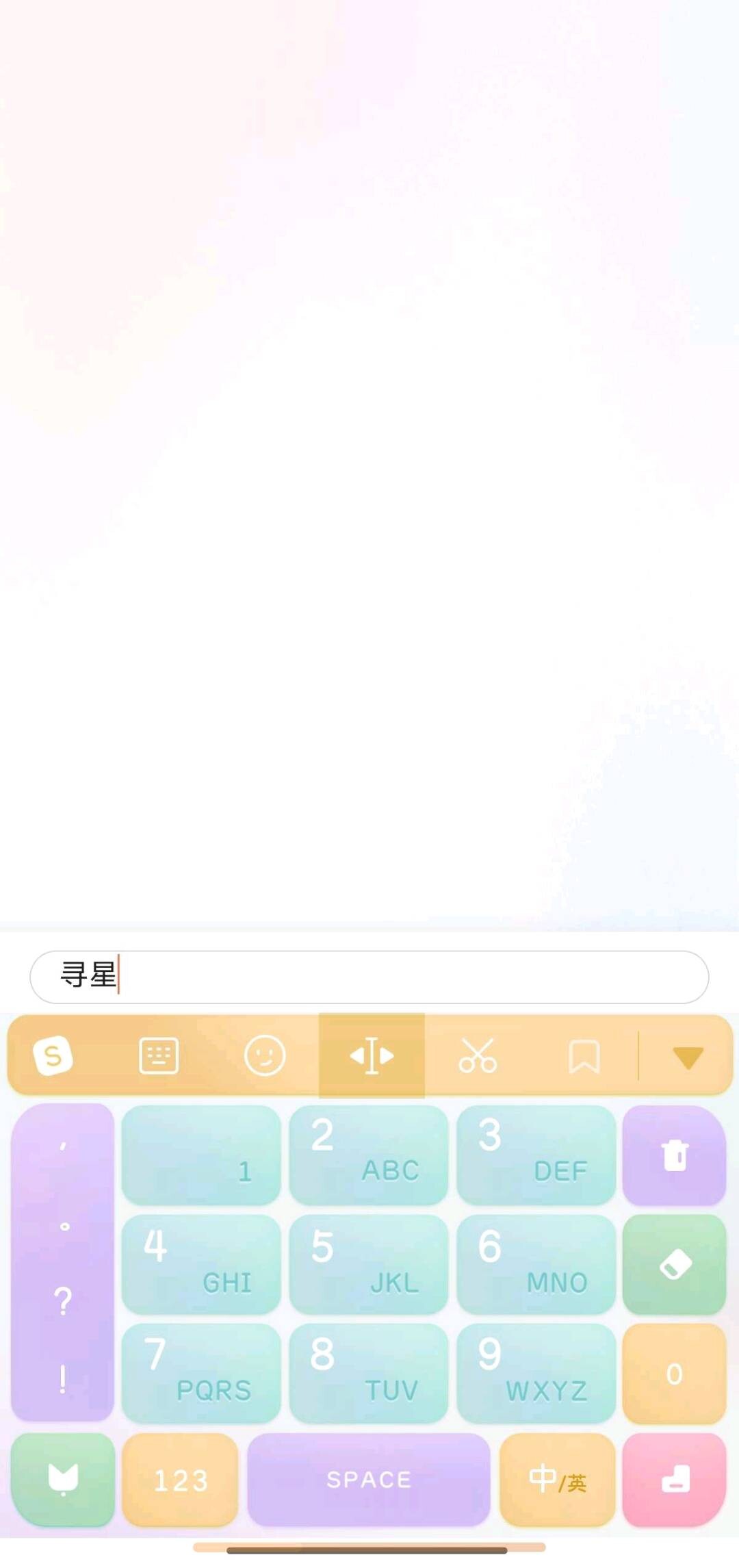Open the keyboard layout switcher
Screen dimensions: 739x1568
click(x=159, y=1055)
